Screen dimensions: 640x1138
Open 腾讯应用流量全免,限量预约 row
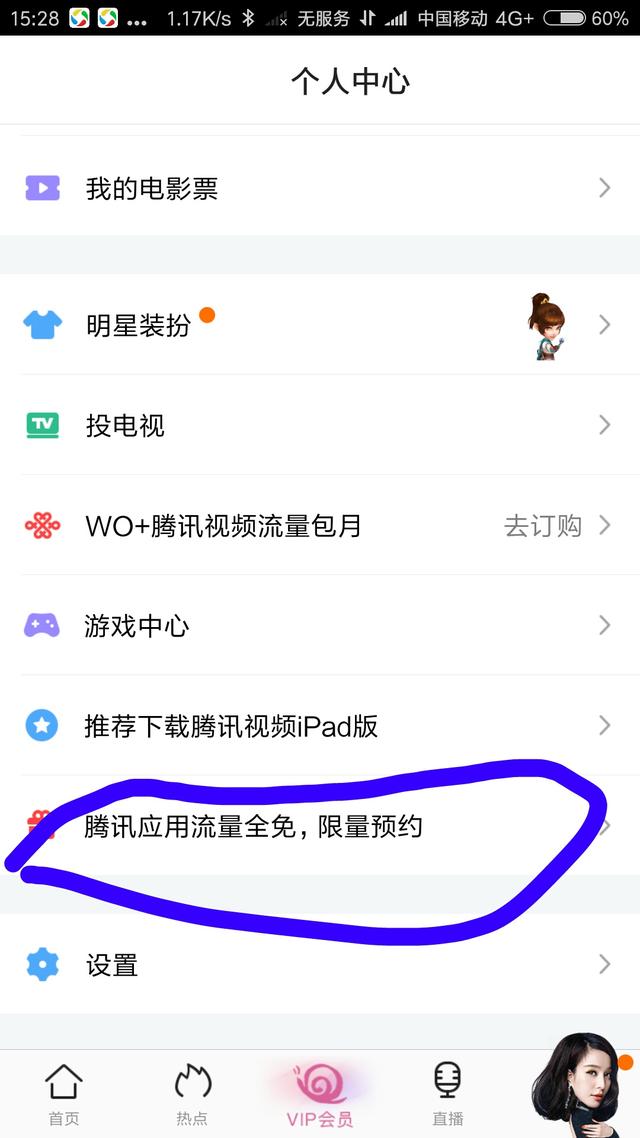tap(320, 826)
